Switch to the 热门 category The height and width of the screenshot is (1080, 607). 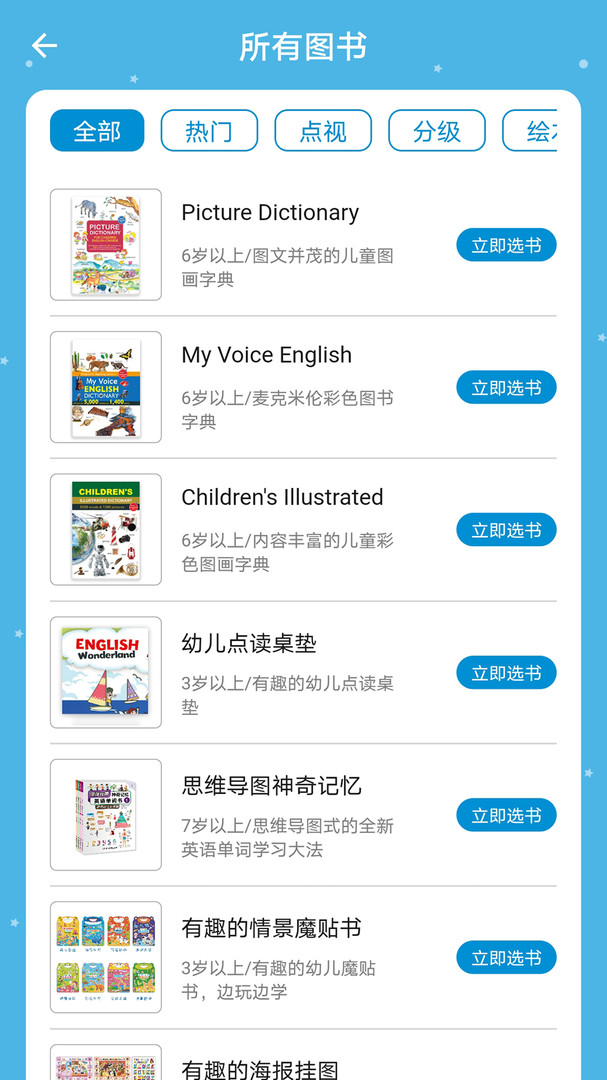(209, 130)
